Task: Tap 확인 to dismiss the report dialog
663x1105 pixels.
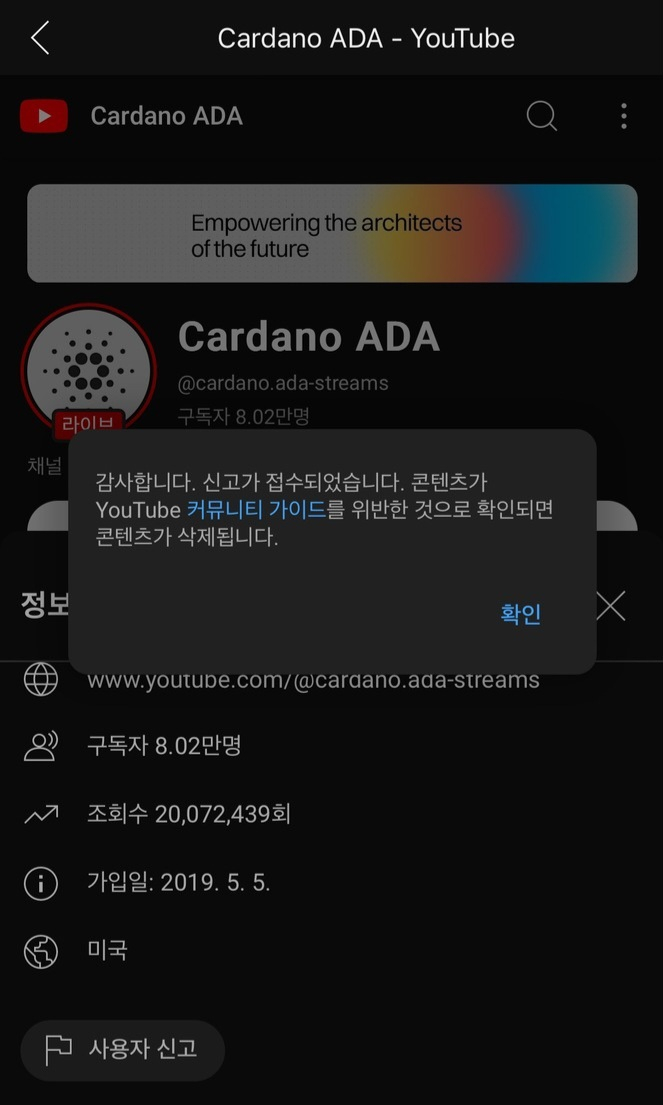Action: pos(520,613)
